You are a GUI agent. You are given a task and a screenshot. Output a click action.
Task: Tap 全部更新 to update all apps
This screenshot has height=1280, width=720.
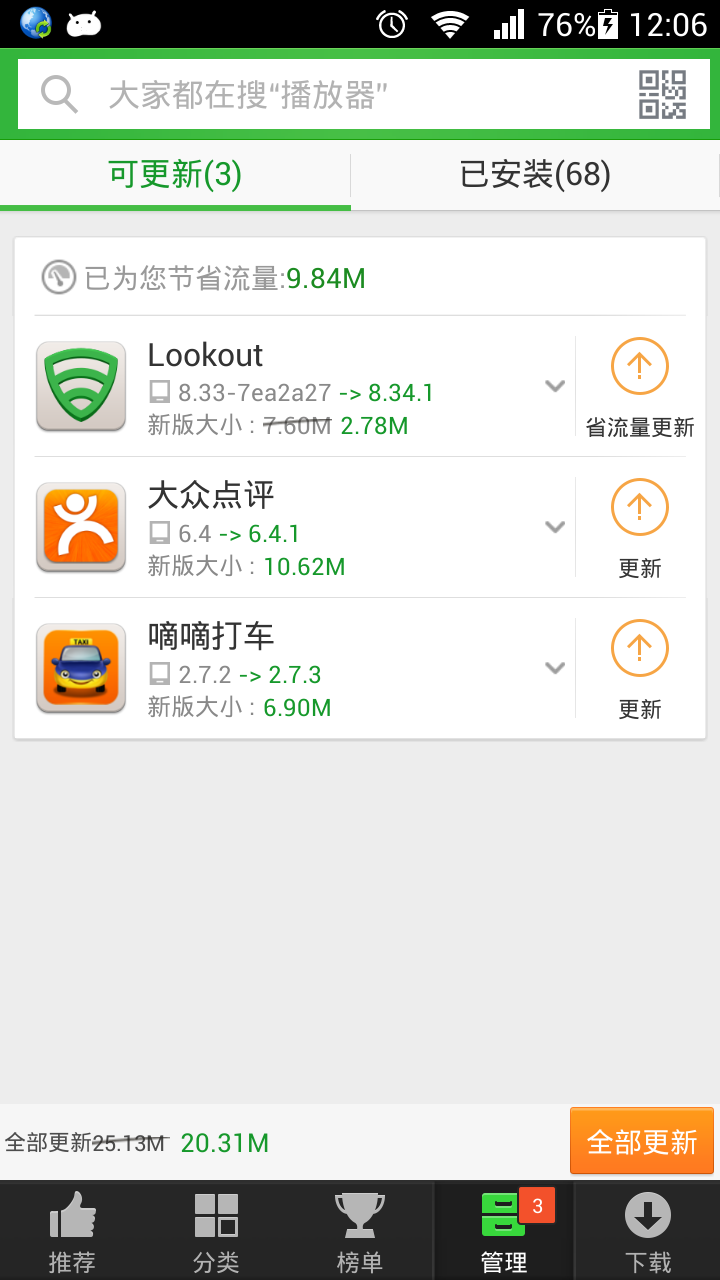pos(642,1141)
